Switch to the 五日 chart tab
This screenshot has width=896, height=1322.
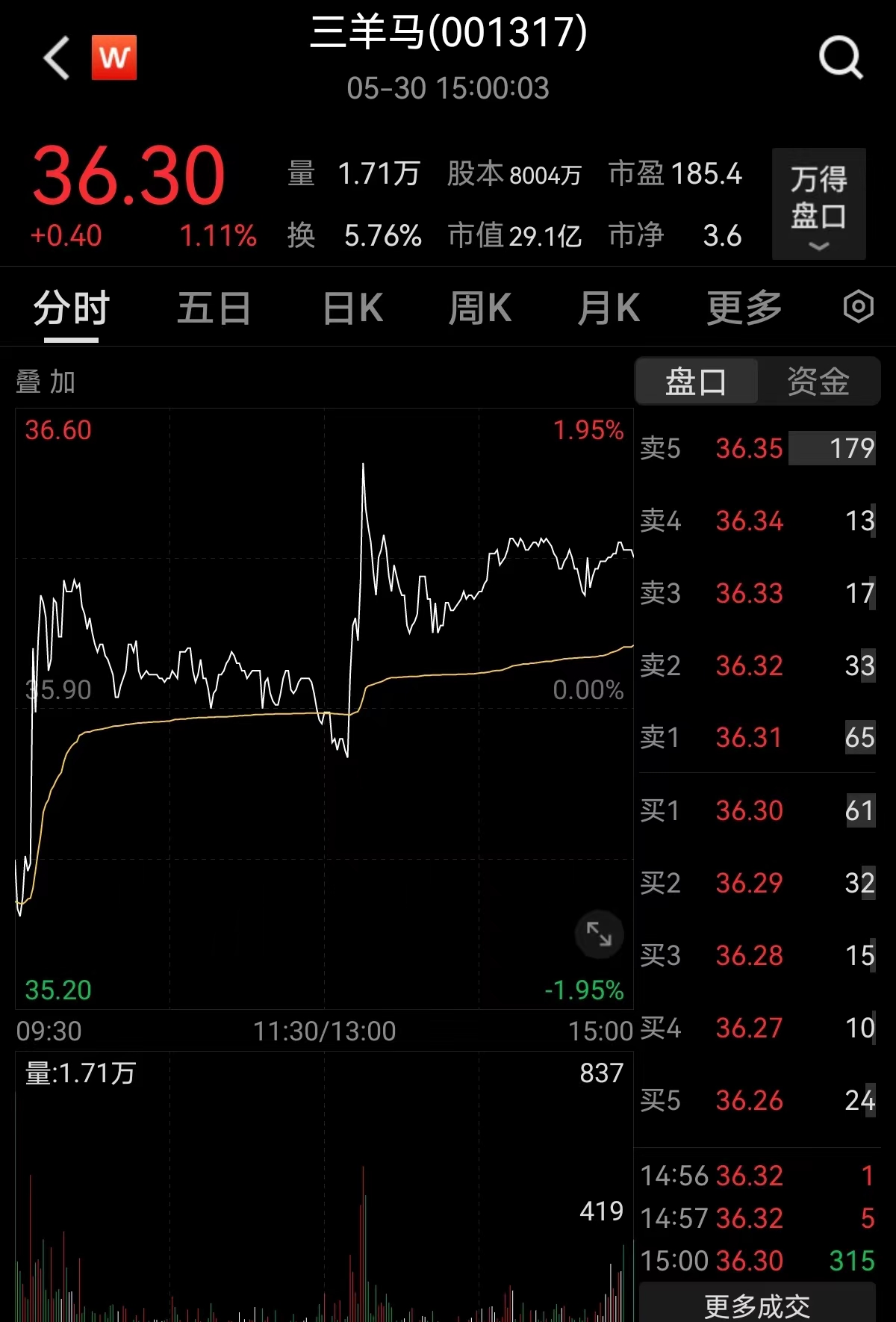click(x=214, y=308)
